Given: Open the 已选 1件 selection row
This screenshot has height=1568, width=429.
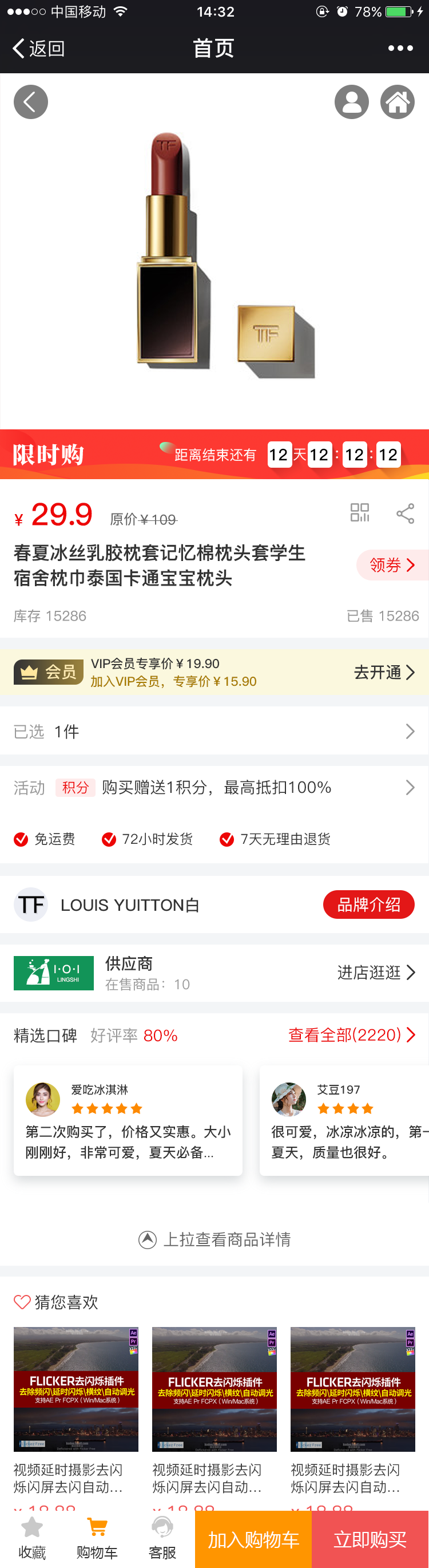Looking at the screenshot, I should [214, 731].
